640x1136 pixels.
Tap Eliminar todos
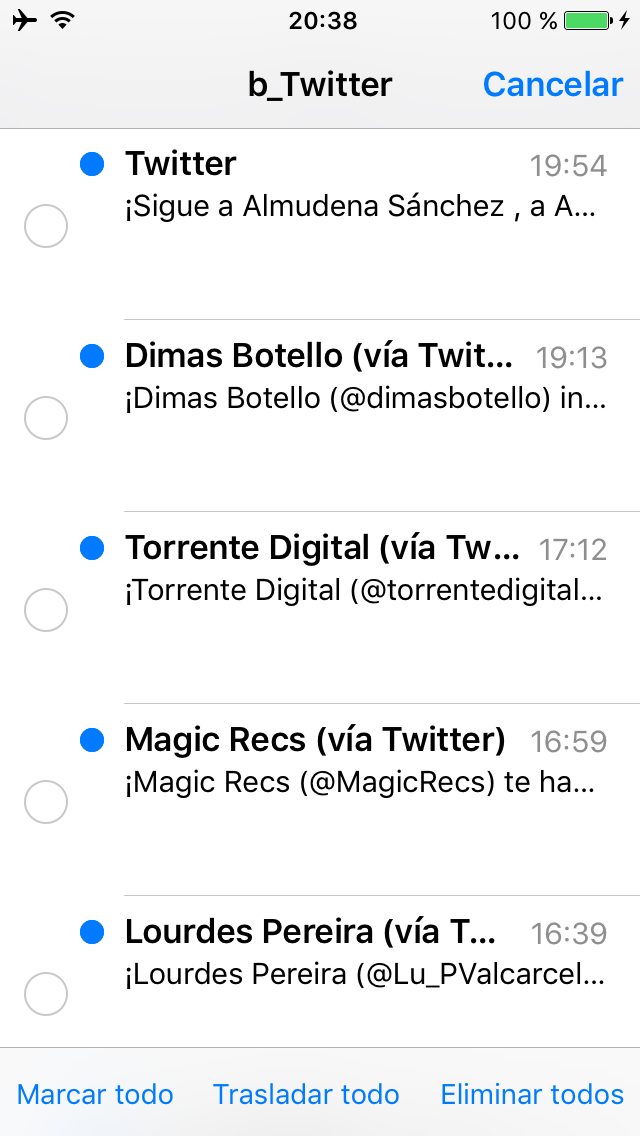tap(532, 1094)
